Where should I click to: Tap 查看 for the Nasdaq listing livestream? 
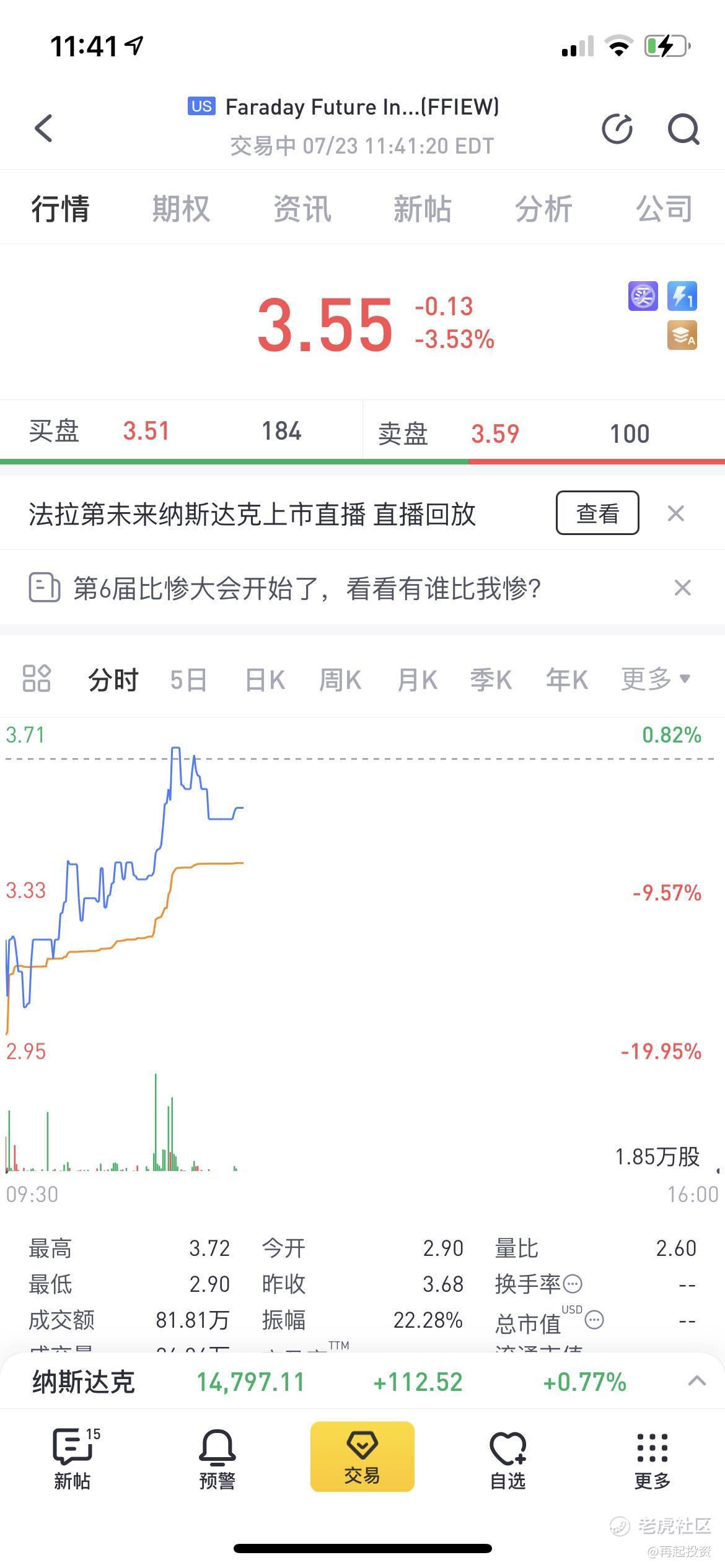click(597, 513)
